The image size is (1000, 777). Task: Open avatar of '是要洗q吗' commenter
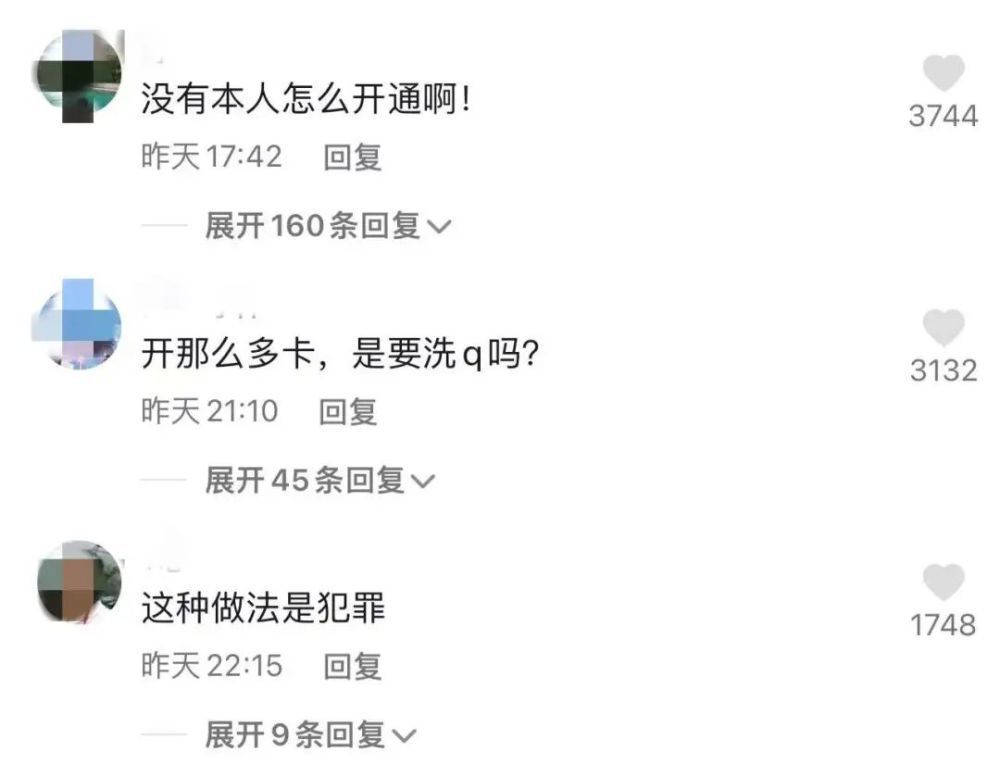tap(77, 325)
